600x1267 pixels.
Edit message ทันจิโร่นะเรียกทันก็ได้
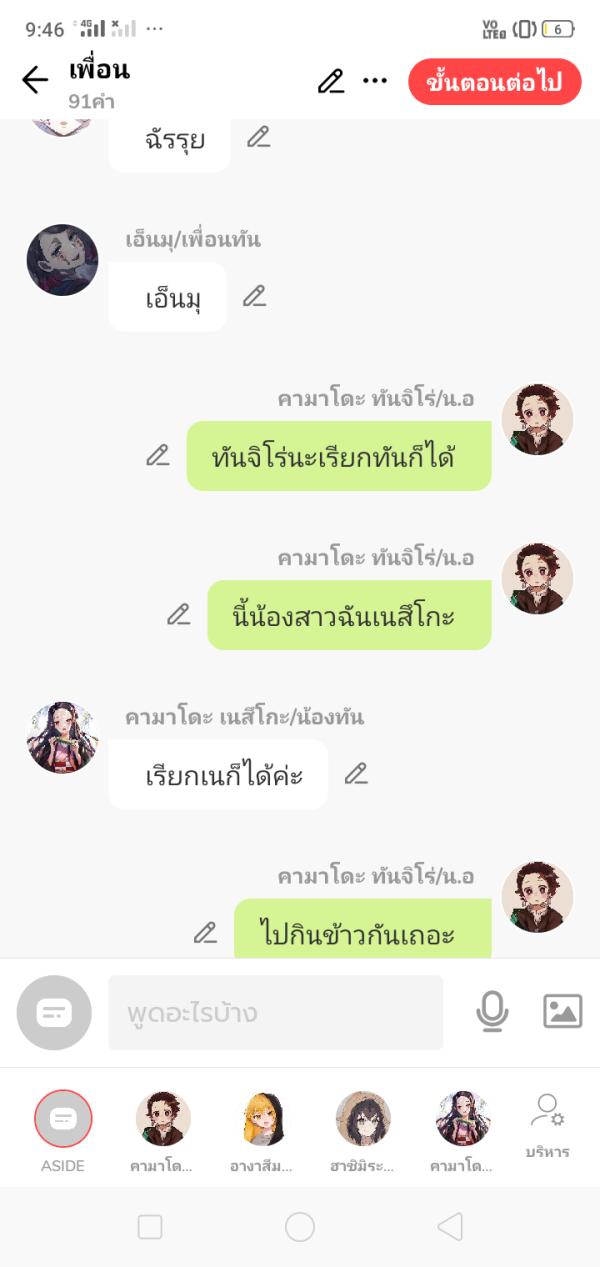(158, 455)
